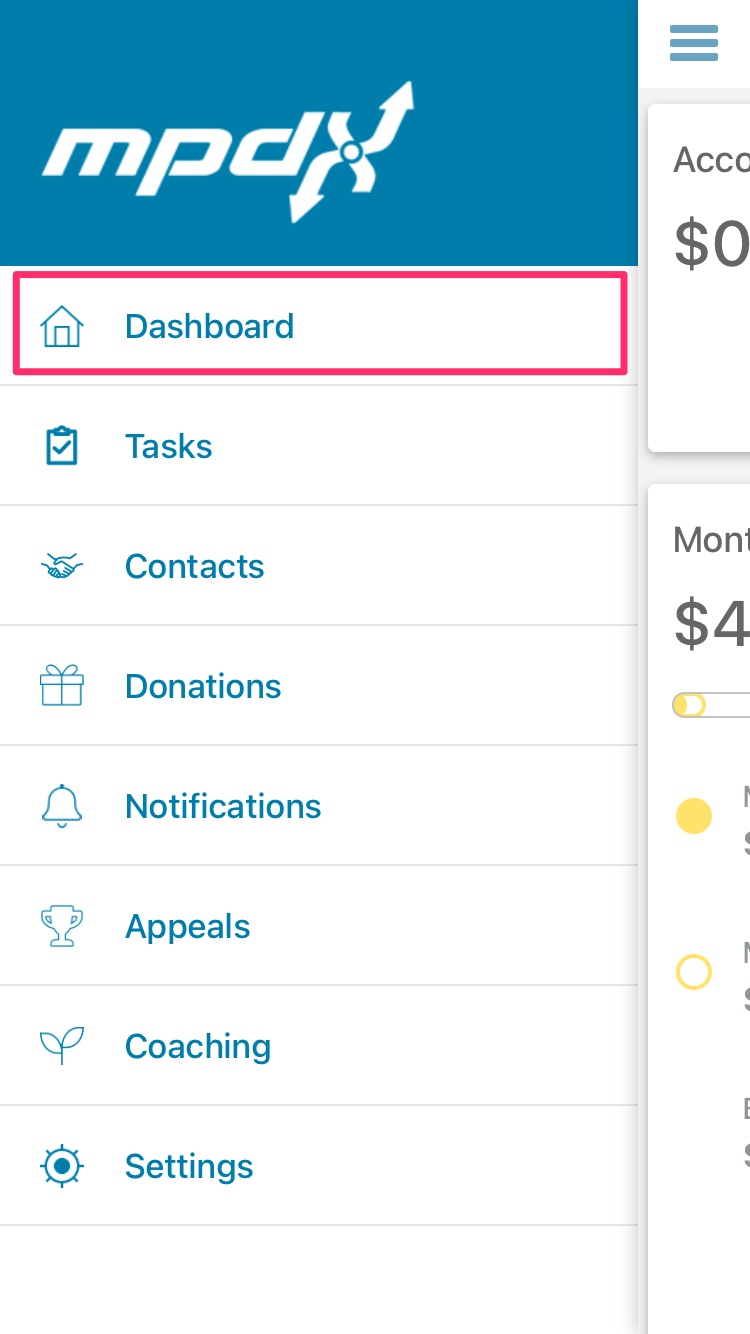Image resolution: width=750 pixels, height=1334 pixels.
Task: Open Coaching page
Action: pyautogui.click(x=197, y=1046)
